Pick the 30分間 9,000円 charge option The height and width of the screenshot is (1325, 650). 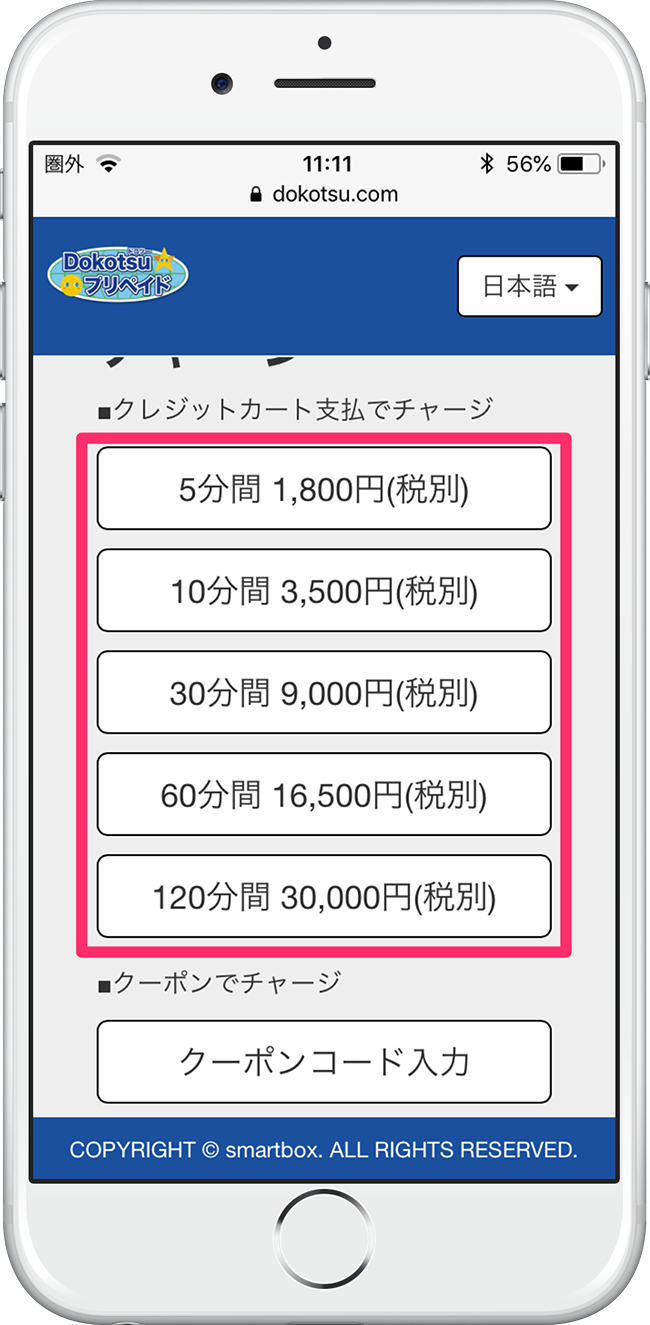[x=324, y=693]
